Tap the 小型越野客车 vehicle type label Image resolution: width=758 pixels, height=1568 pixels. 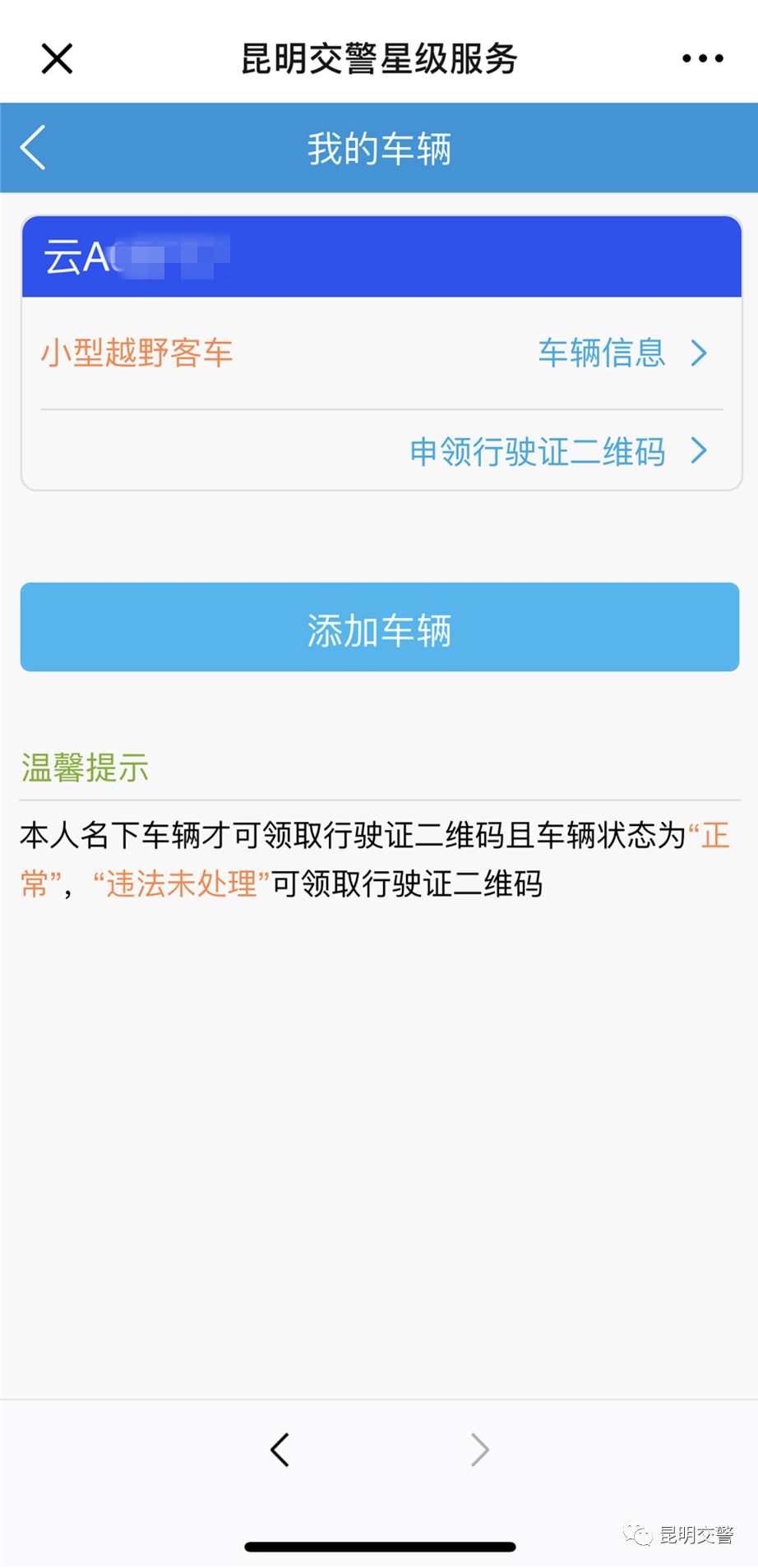point(137,353)
